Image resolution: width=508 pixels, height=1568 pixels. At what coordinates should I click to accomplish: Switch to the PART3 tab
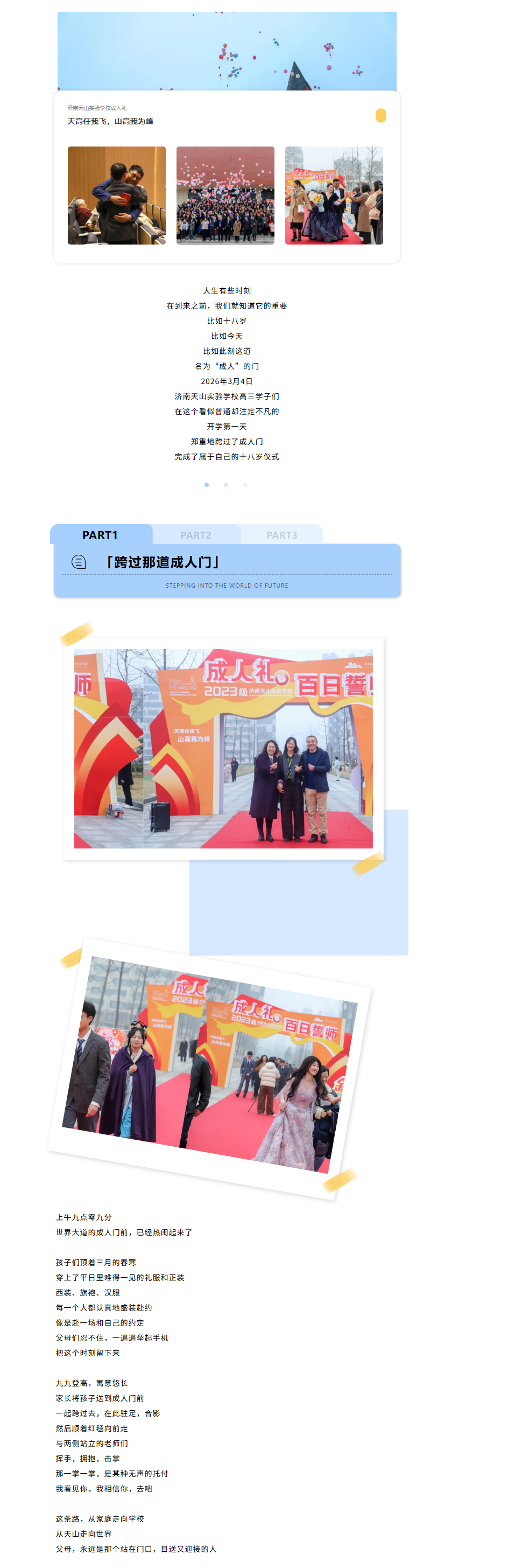coord(281,535)
